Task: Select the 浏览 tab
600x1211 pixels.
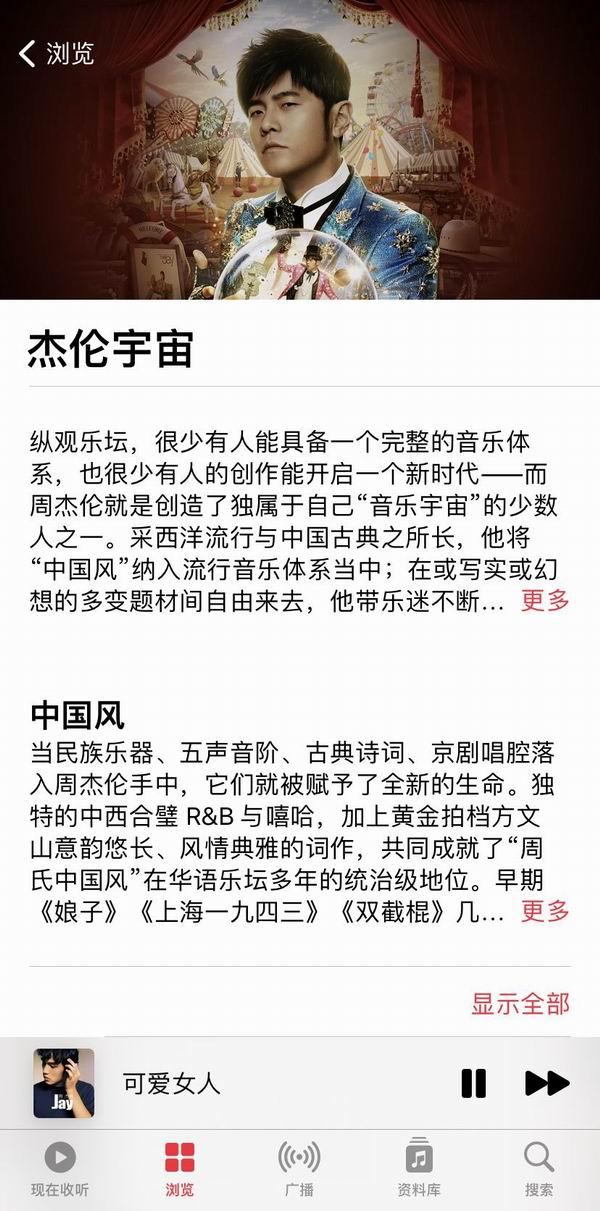Action: [180, 1168]
